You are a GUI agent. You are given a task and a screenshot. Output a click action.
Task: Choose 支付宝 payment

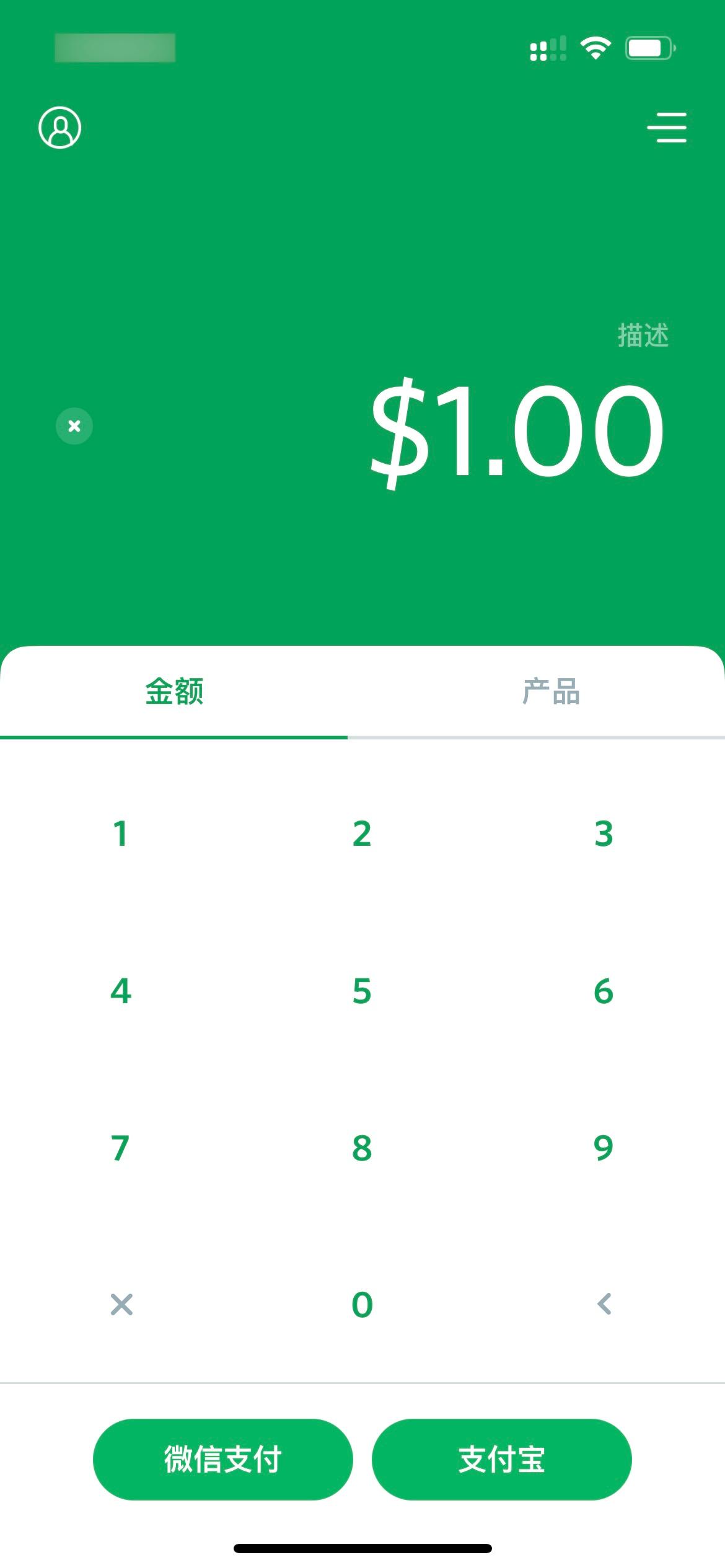coord(501,1459)
